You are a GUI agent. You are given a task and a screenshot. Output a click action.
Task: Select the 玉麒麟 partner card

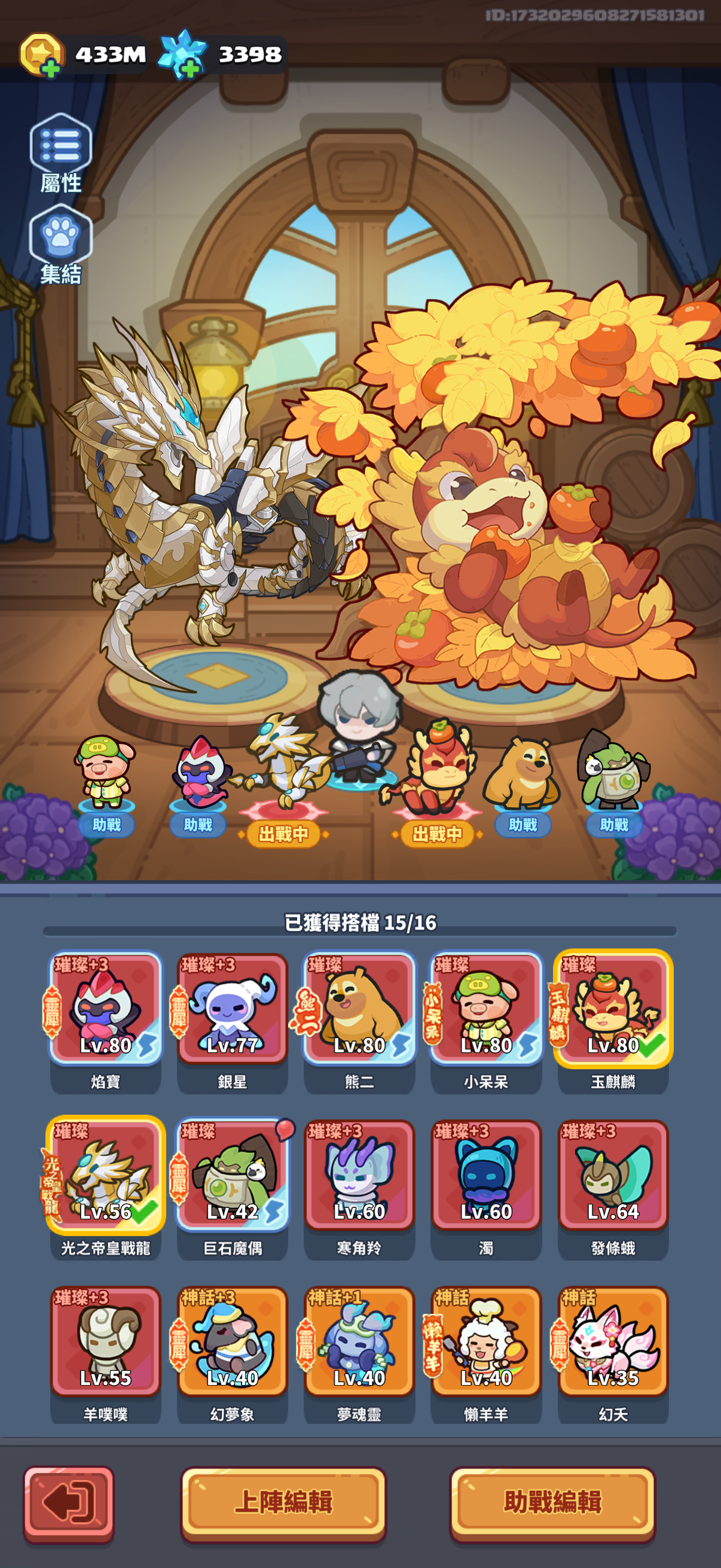click(613, 1021)
